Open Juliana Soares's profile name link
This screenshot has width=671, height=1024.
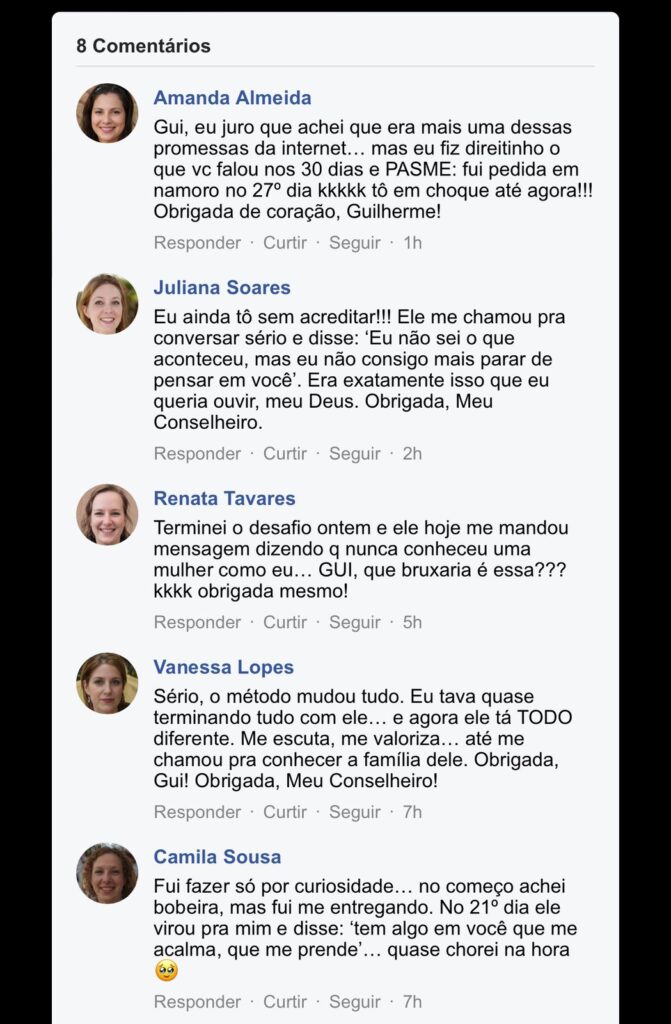coord(222,288)
